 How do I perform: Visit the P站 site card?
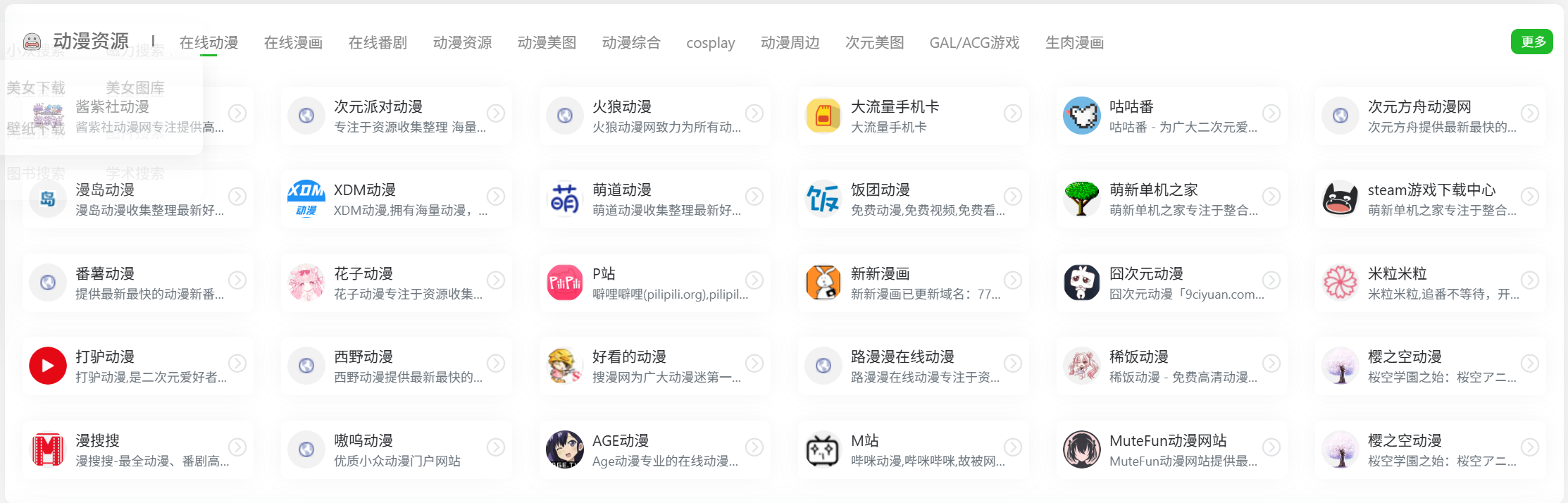(654, 283)
